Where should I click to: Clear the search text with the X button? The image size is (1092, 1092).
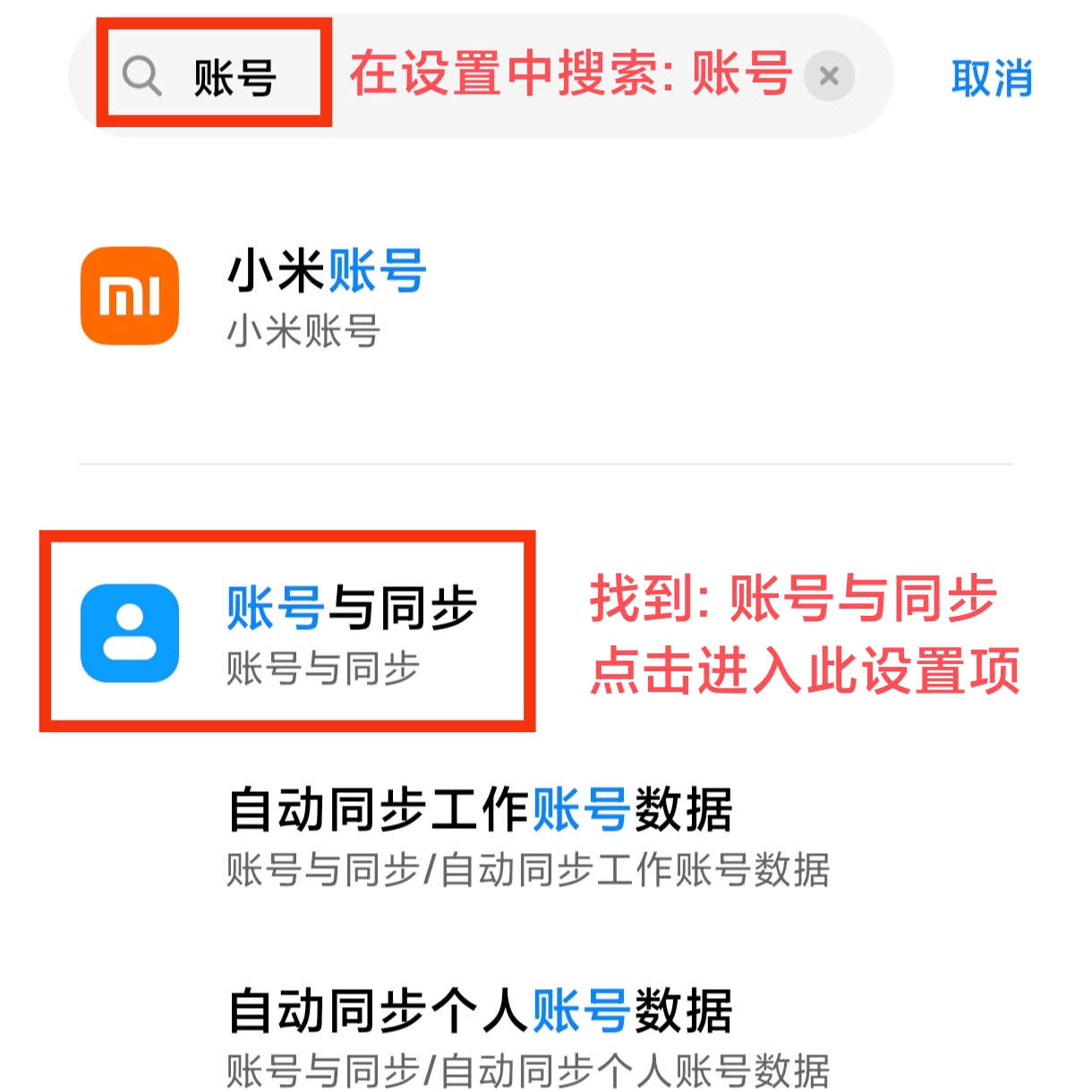tap(829, 77)
